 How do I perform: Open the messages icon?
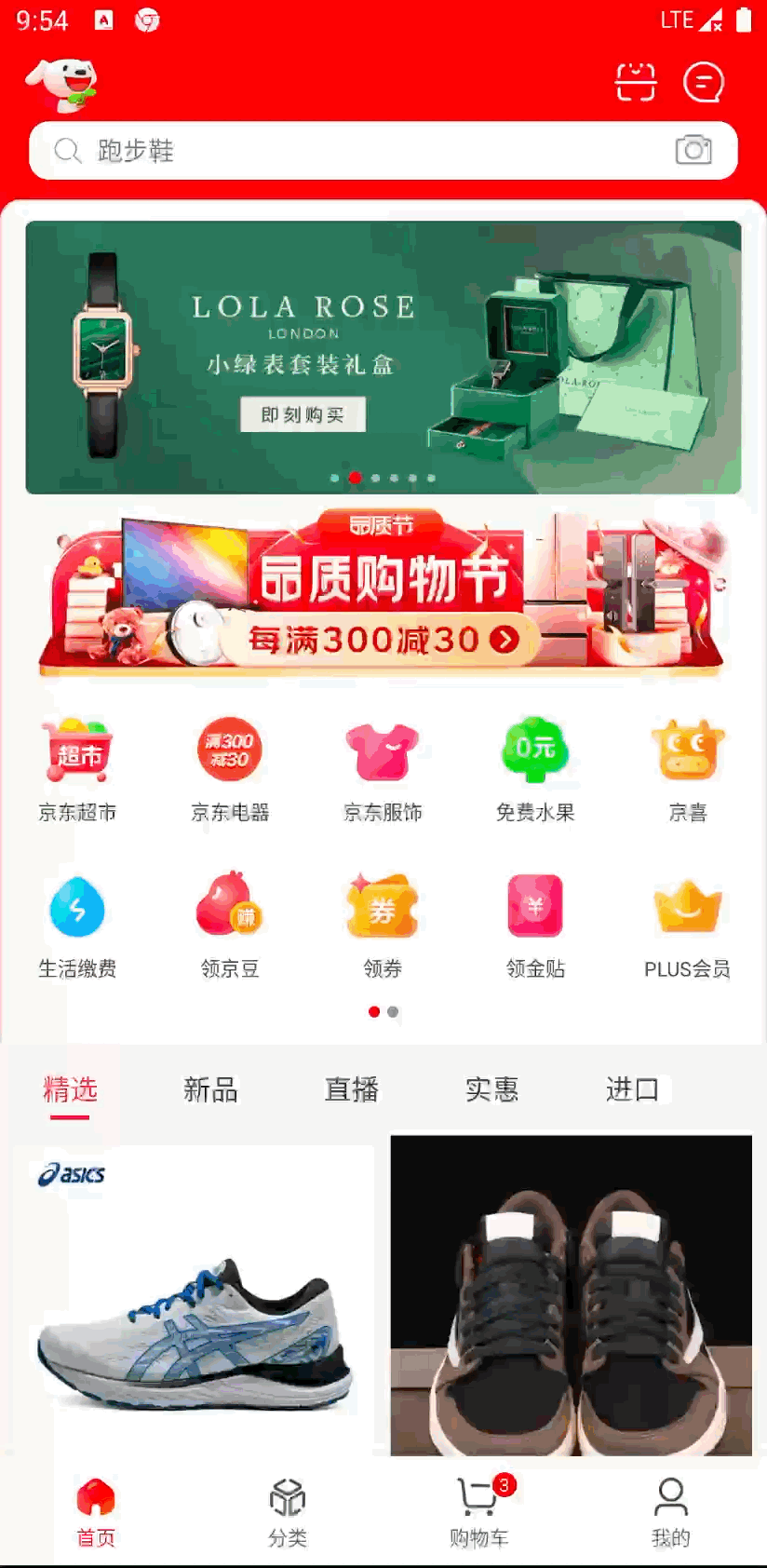point(703,82)
